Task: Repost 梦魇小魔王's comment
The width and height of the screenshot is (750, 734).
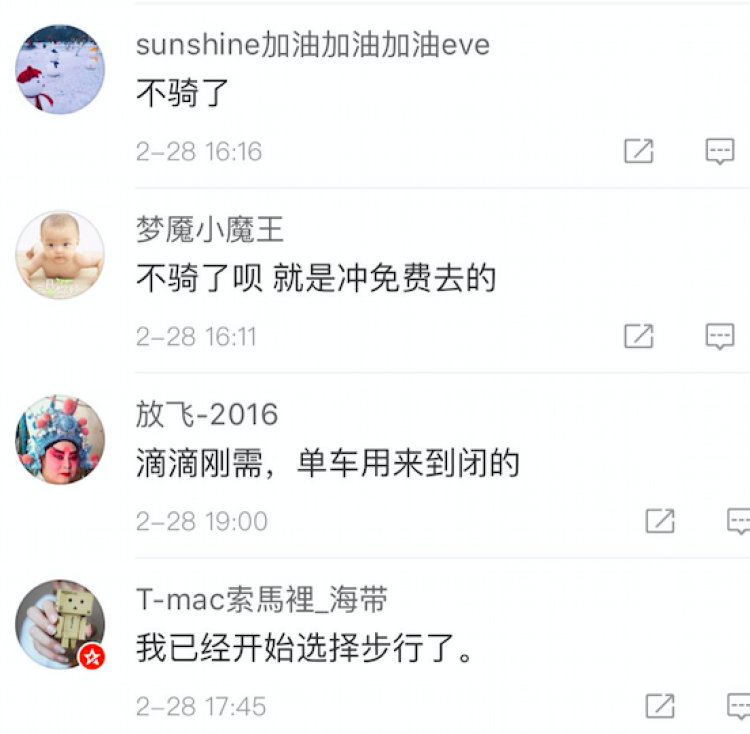Action: (x=639, y=336)
